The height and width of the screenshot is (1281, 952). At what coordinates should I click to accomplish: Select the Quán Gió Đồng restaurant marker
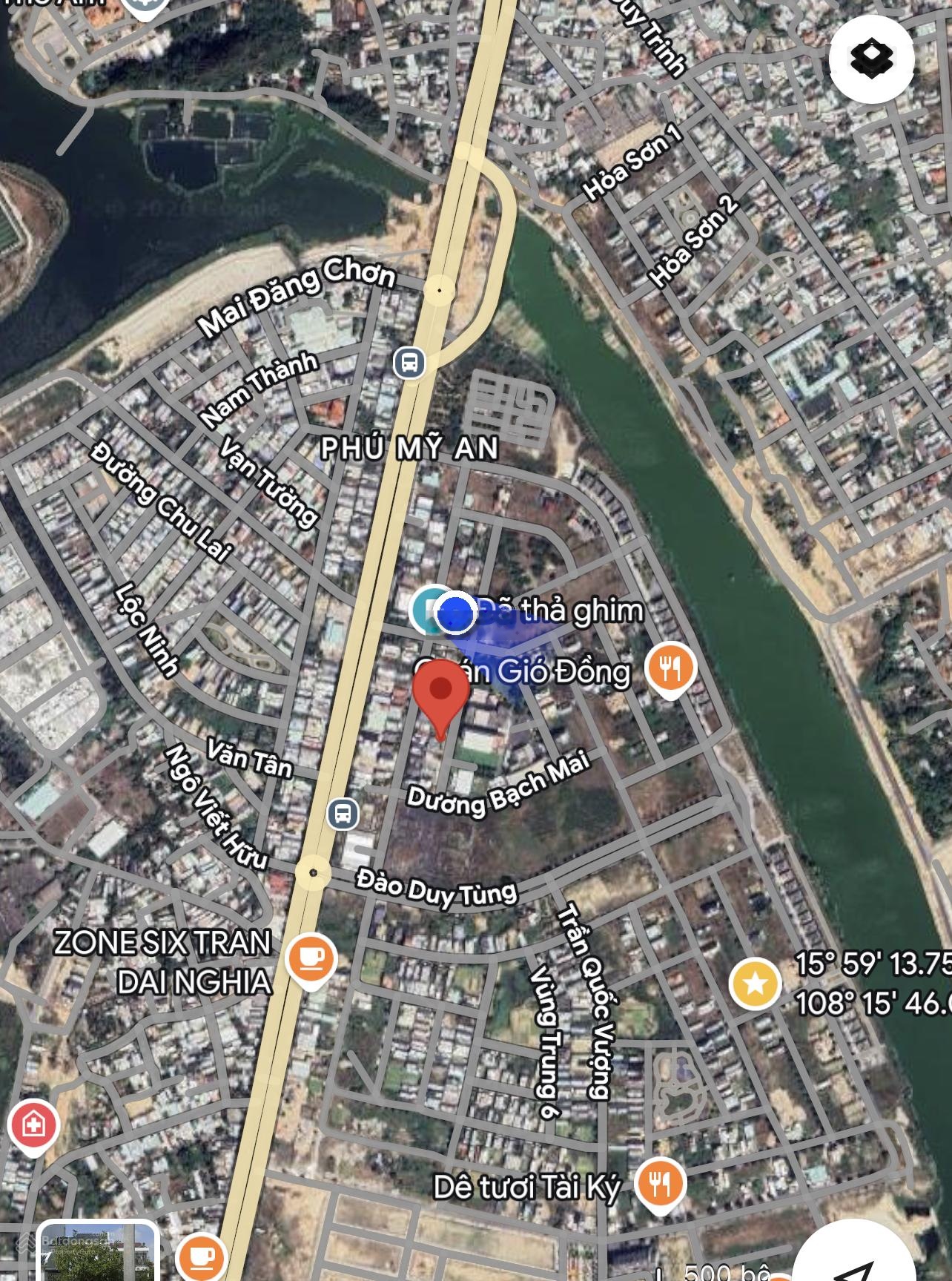pyautogui.click(x=670, y=668)
